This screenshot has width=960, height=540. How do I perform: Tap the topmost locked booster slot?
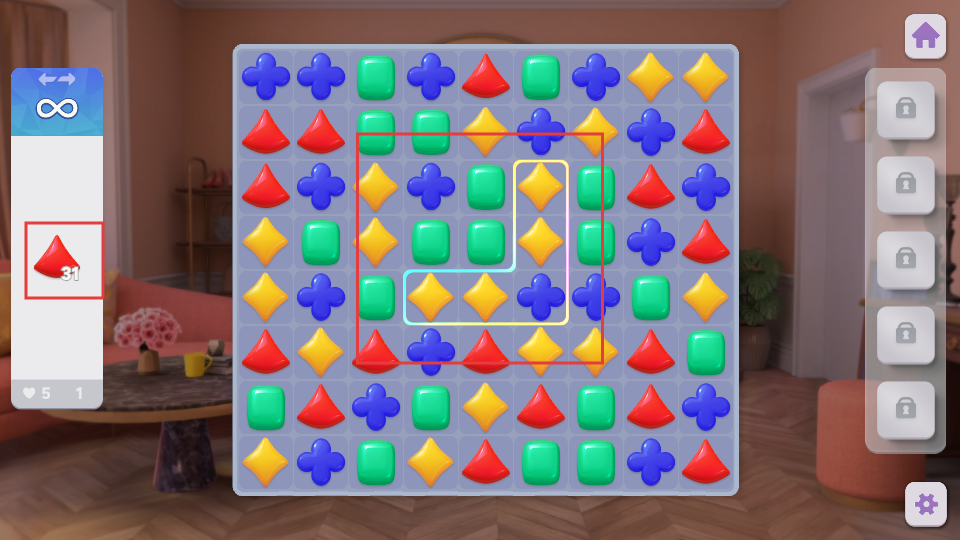[x=905, y=109]
